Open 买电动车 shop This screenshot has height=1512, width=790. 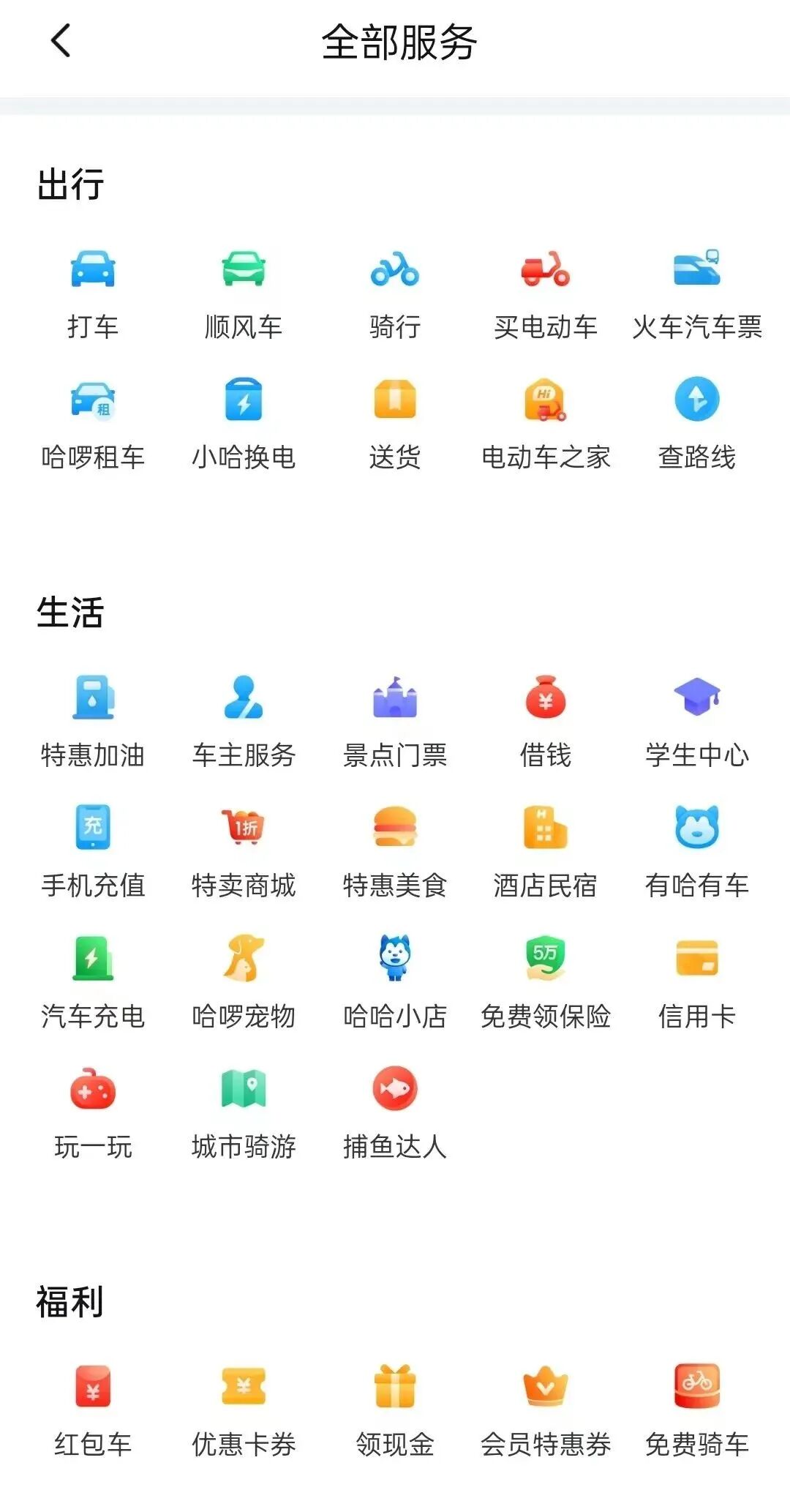546,293
